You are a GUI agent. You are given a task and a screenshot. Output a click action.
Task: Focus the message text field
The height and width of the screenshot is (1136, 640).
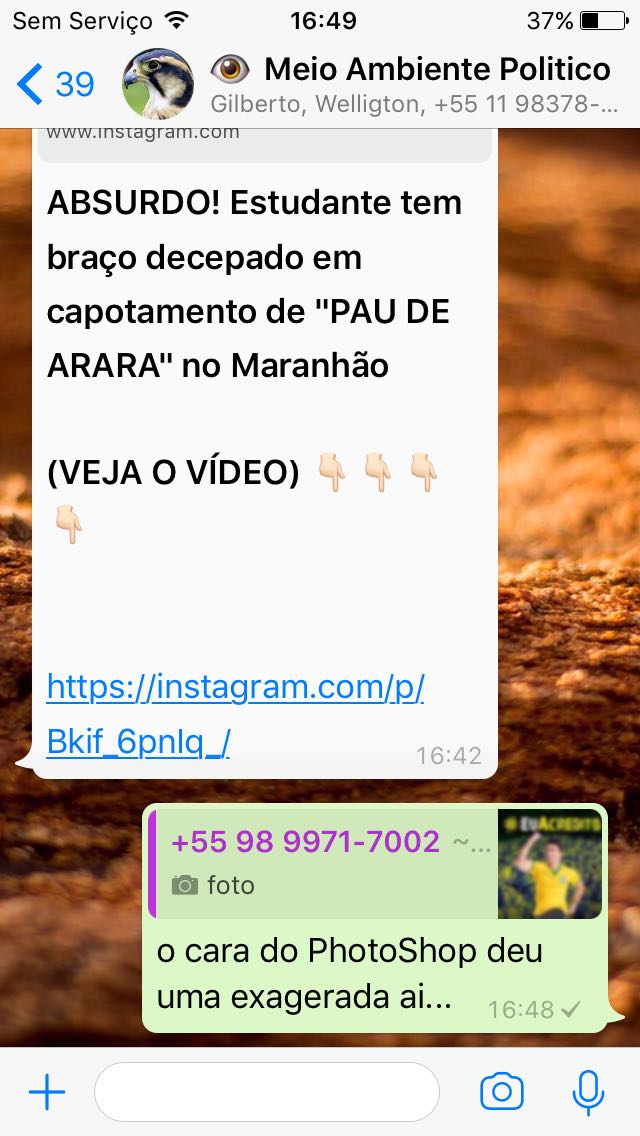266,1092
